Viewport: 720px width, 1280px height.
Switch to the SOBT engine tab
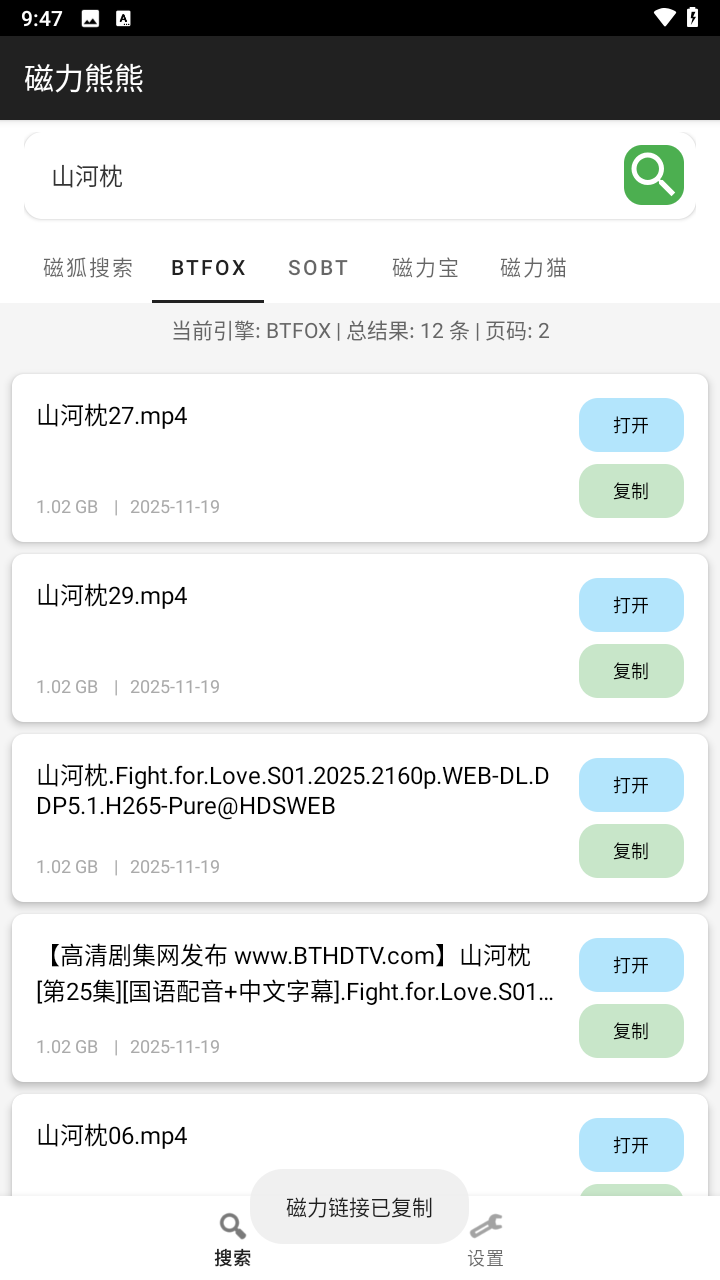click(318, 268)
